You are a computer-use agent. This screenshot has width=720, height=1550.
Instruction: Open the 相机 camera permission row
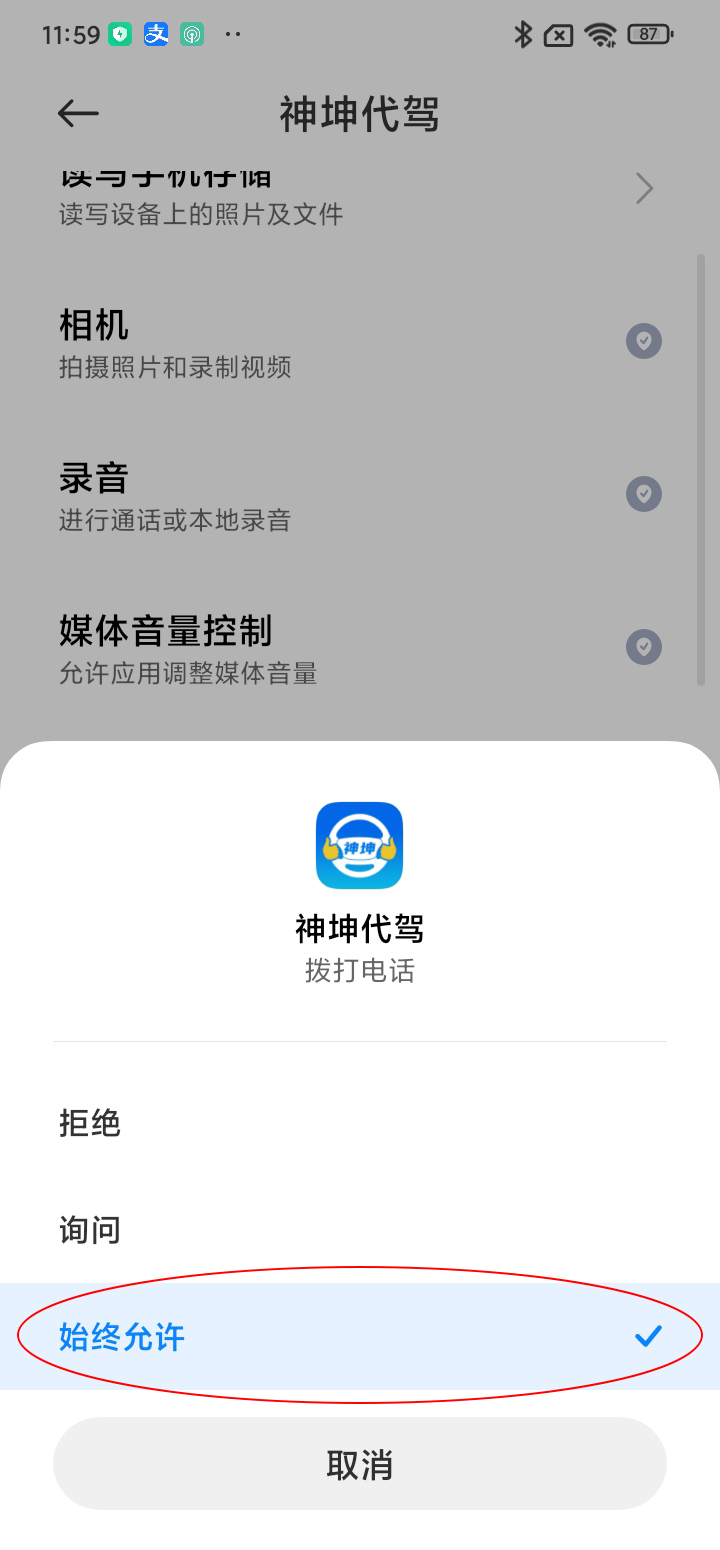360,342
